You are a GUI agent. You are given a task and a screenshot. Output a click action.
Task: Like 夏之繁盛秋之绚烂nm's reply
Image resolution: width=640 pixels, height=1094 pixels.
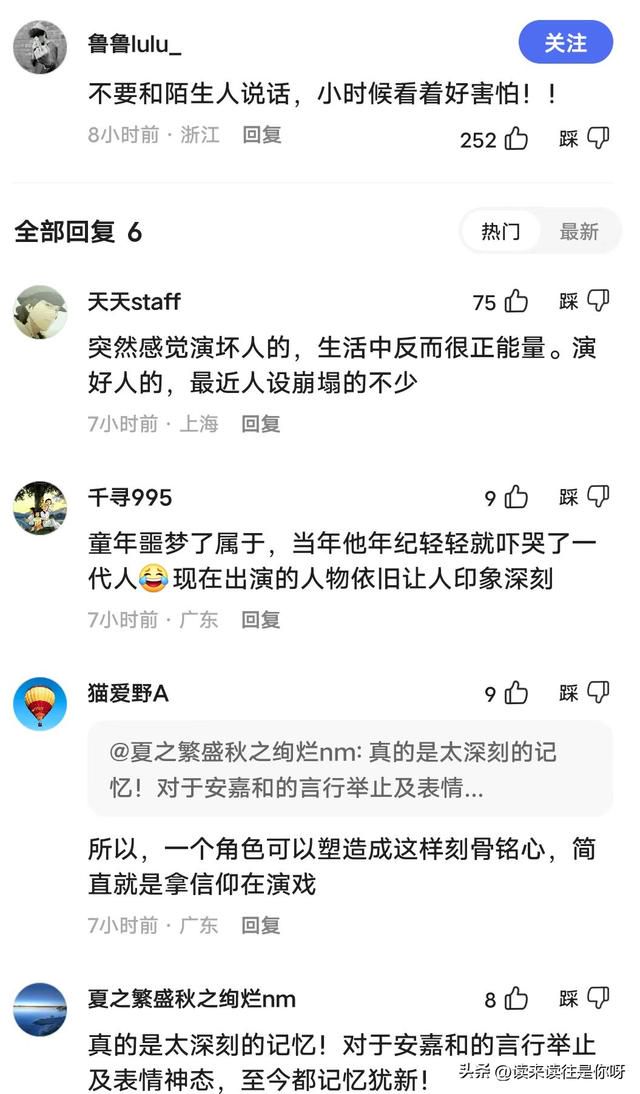[516, 998]
